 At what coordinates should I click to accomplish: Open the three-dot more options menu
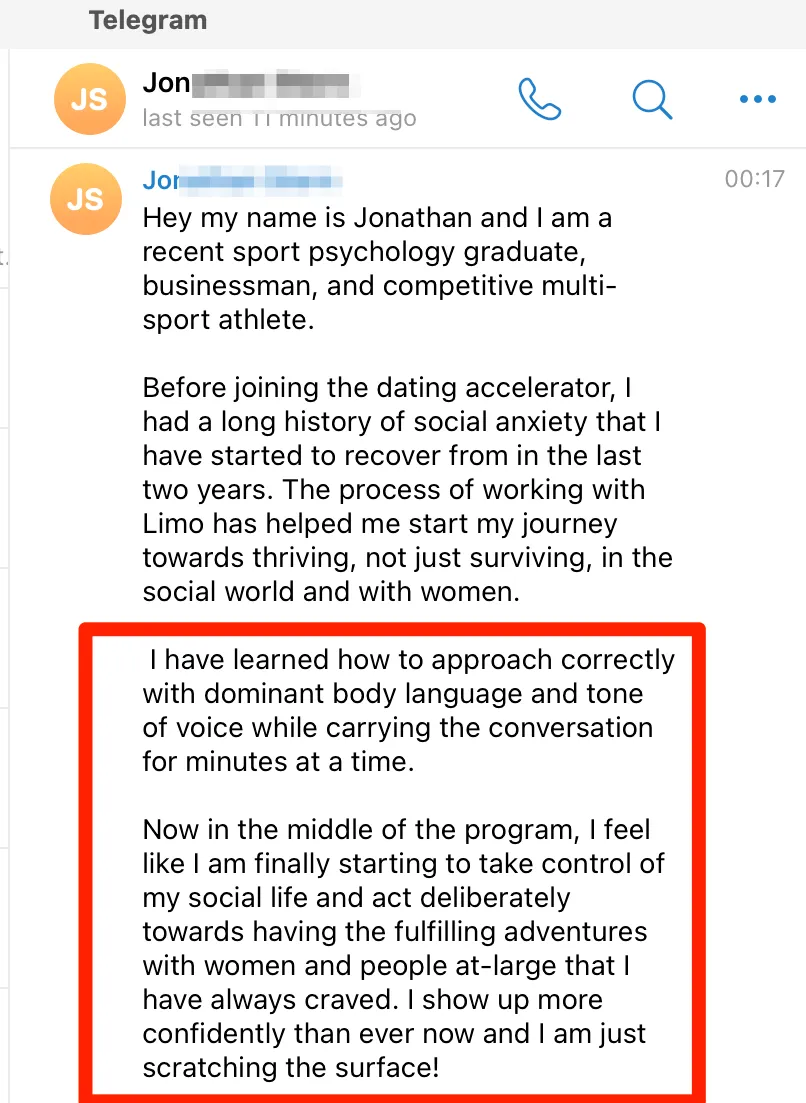click(757, 99)
